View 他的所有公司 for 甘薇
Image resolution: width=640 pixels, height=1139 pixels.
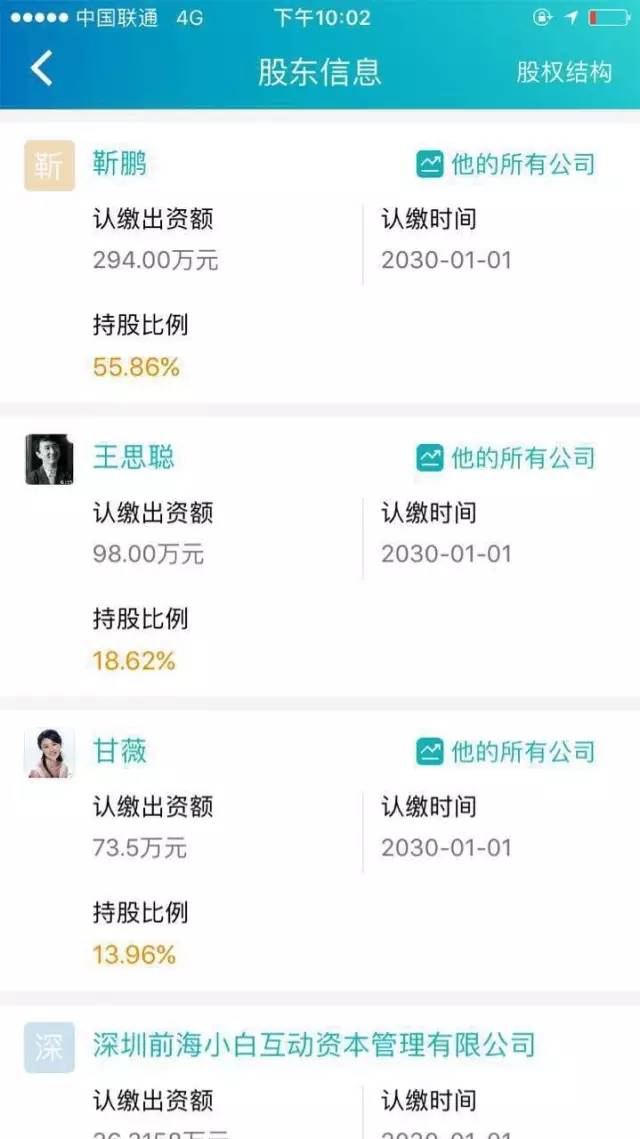(506, 751)
